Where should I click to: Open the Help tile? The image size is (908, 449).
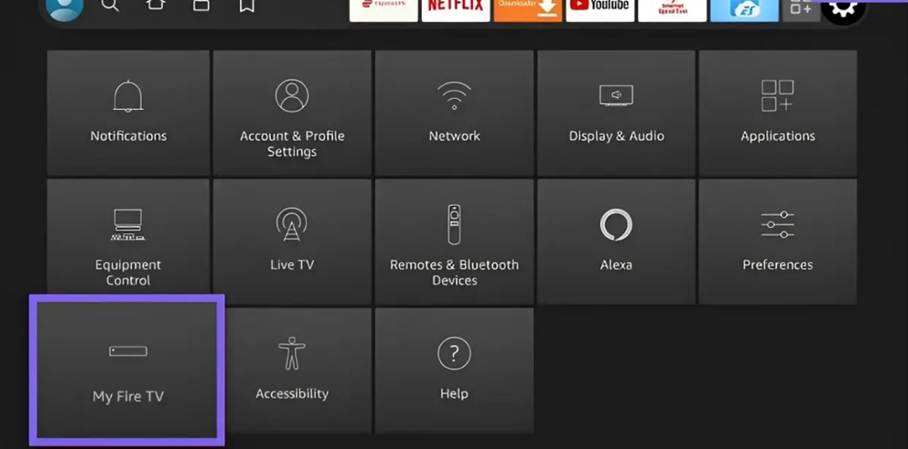(x=454, y=370)
